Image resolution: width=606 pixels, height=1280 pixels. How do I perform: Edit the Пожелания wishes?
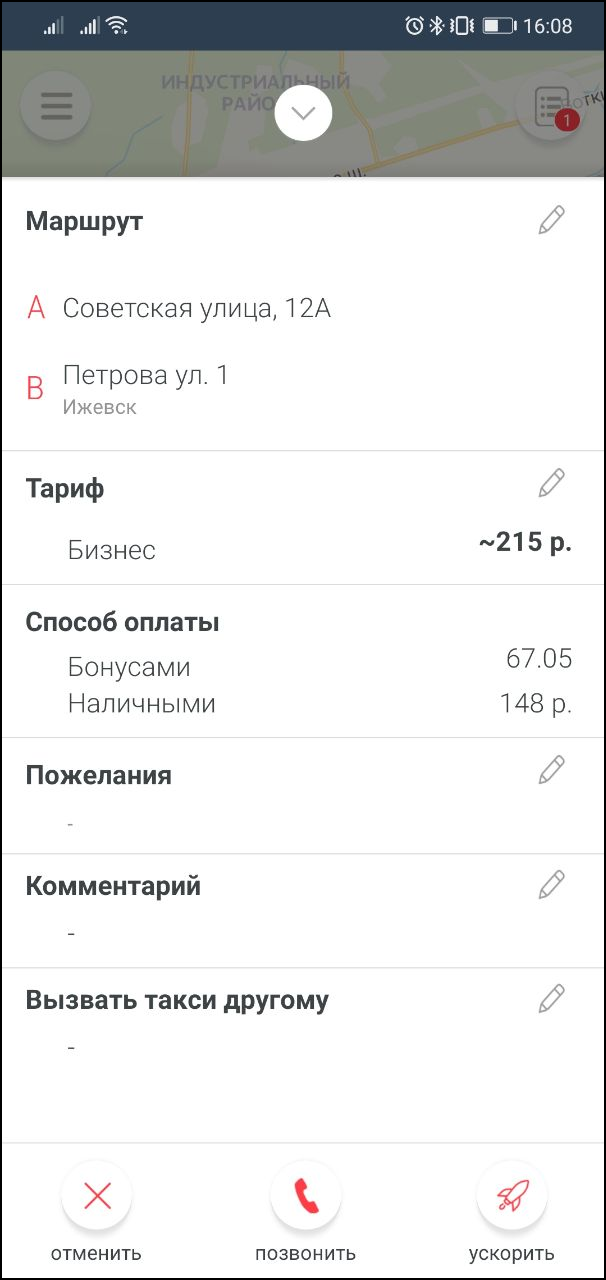click(552, 770)
